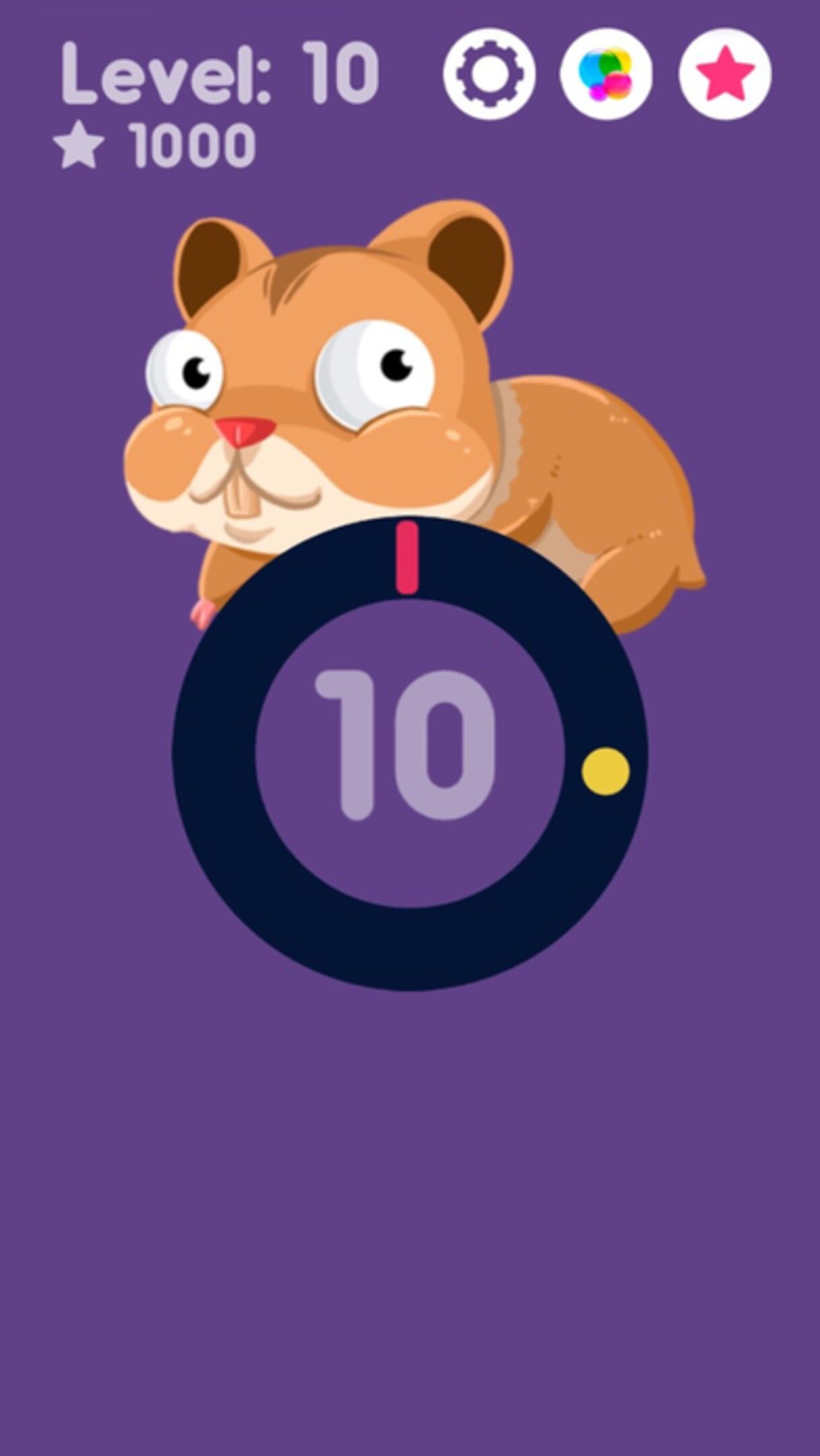Tap the level 10 circle dial
820x1456 pixels.
pyautogui.click(x=410, y=753)
